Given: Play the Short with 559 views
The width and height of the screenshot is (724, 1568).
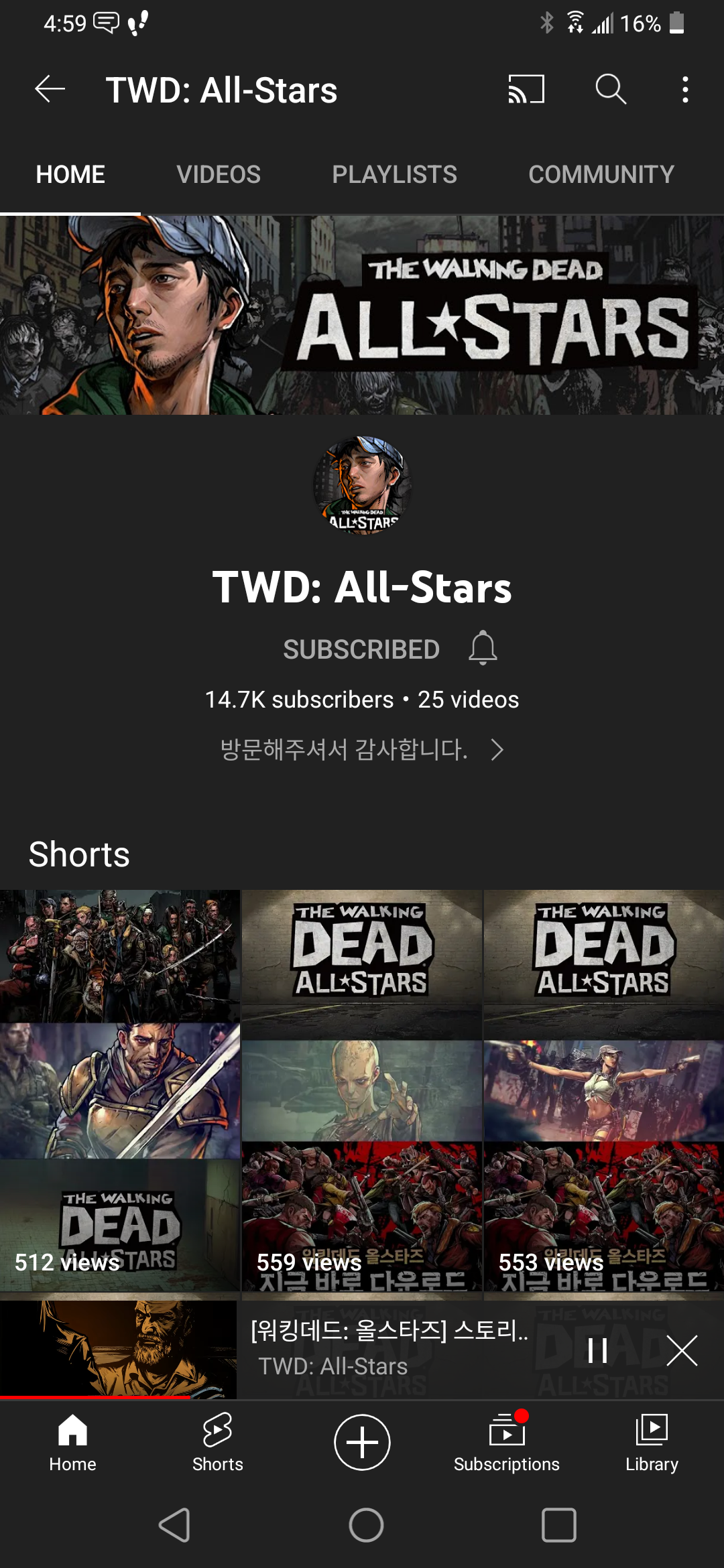Looking at the screenshot, I should point(362,1090).
